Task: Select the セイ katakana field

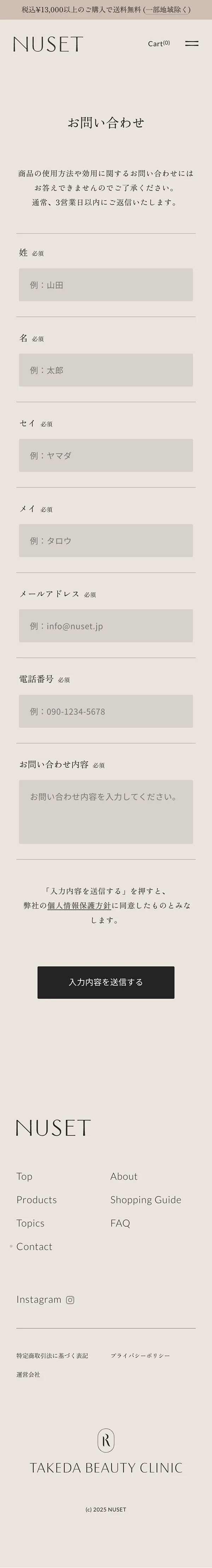Action: tap(106, 455)
